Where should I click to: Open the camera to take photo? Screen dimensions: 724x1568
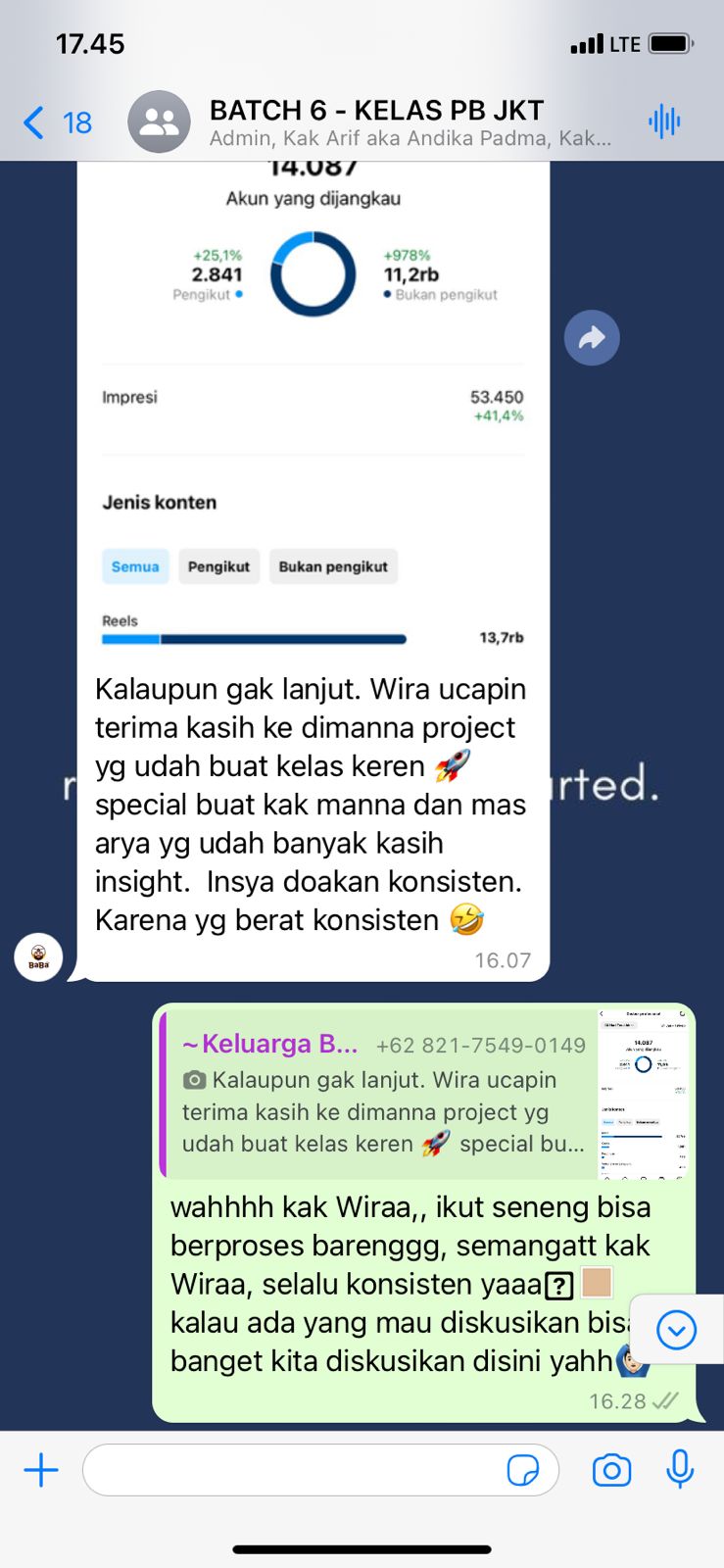pos(611,1470)
